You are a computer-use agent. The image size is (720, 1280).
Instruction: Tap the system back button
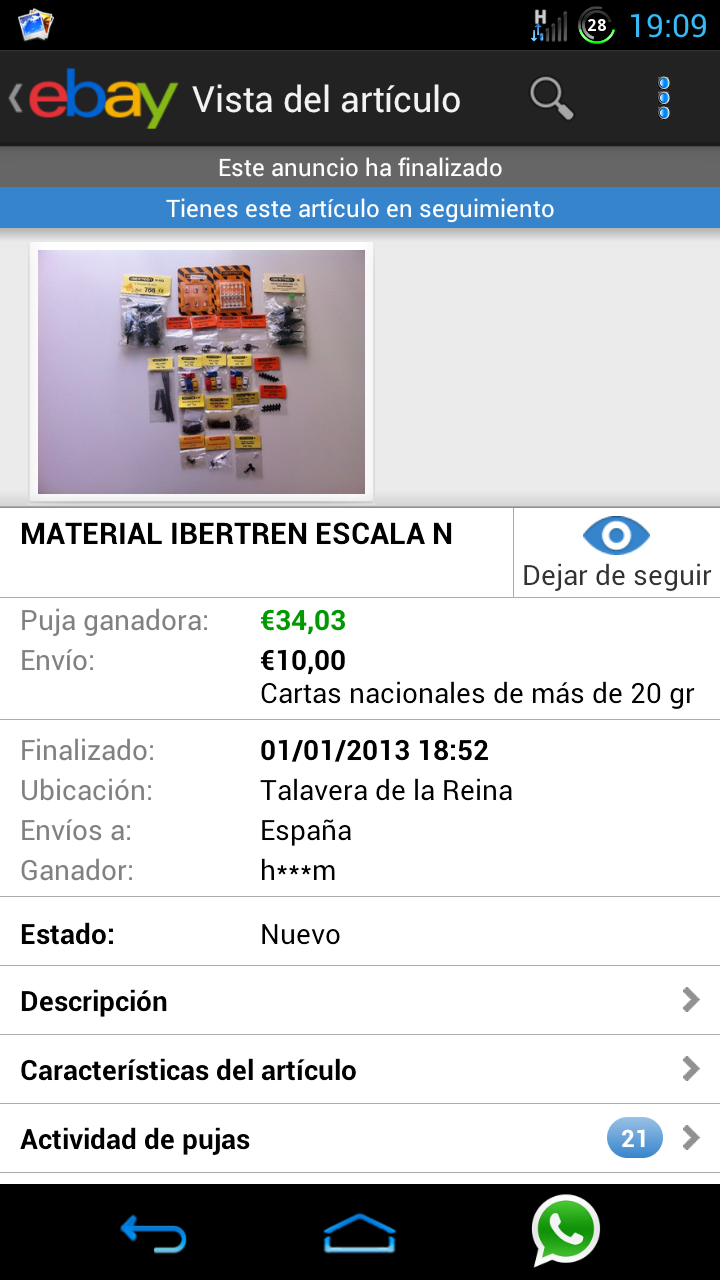point(153,1233)
